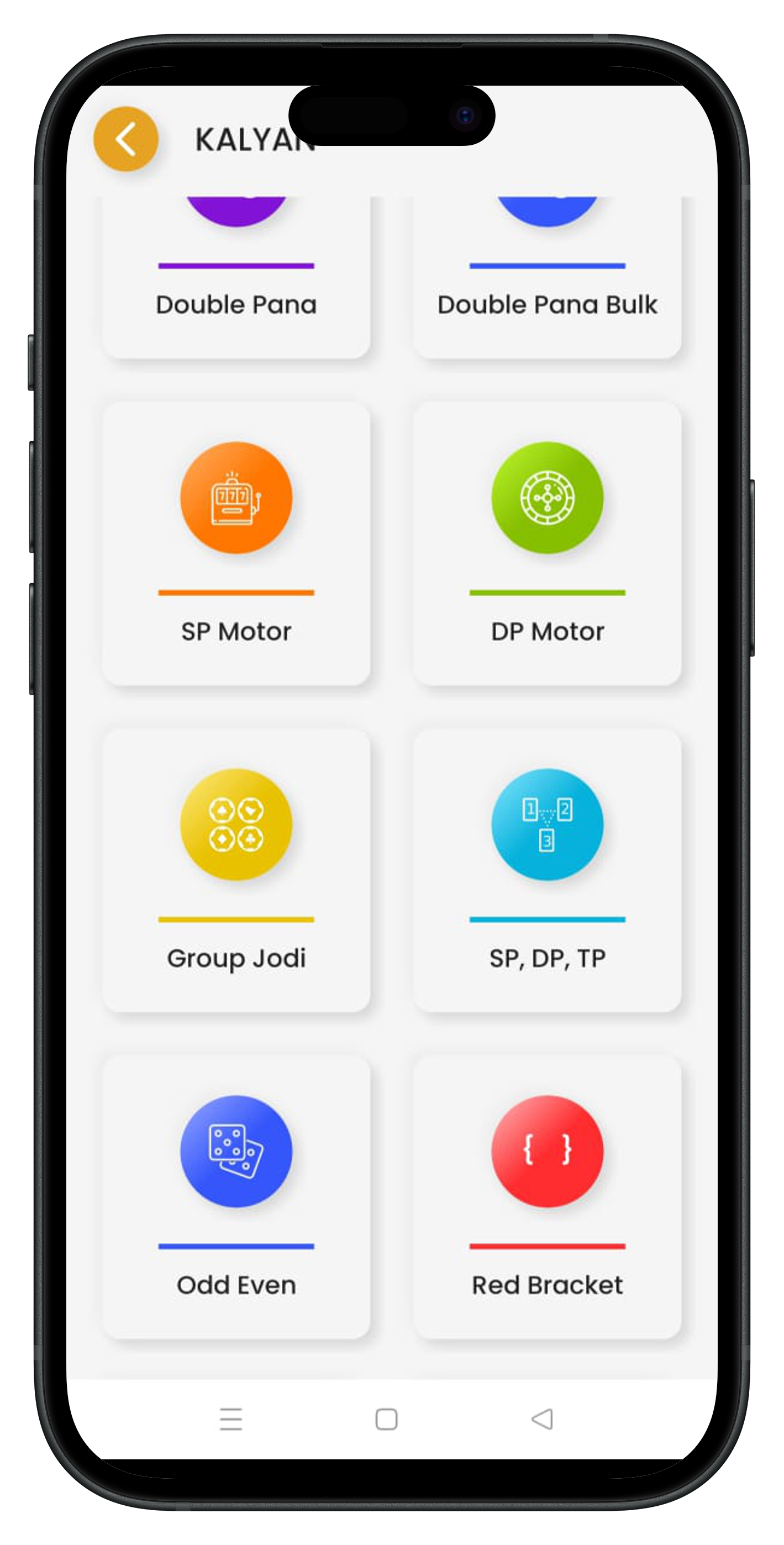This screenshot has height=1545, width=784.
Task: Tap the system home button
Action: tap(386, 1419)
